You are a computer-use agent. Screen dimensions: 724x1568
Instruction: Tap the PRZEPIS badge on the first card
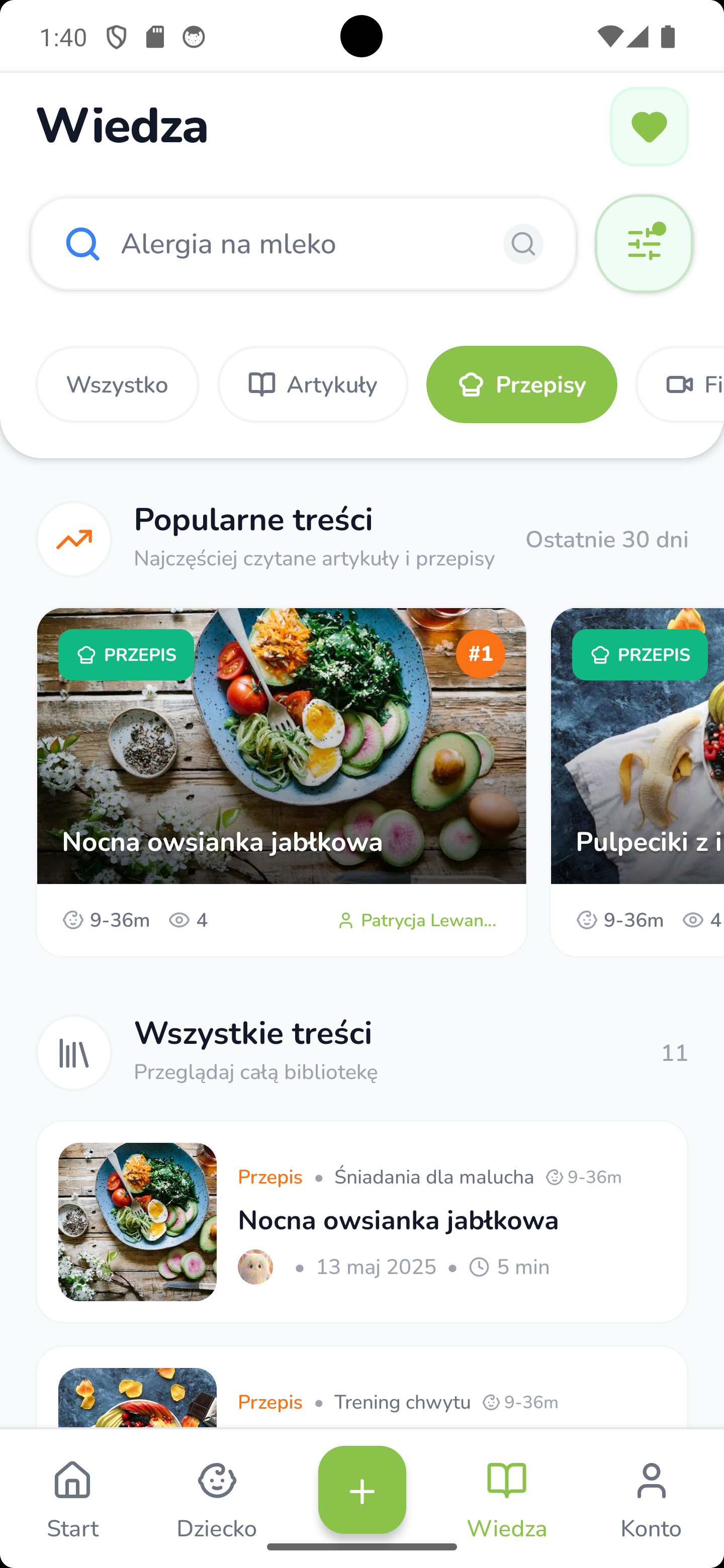point(125,654)
